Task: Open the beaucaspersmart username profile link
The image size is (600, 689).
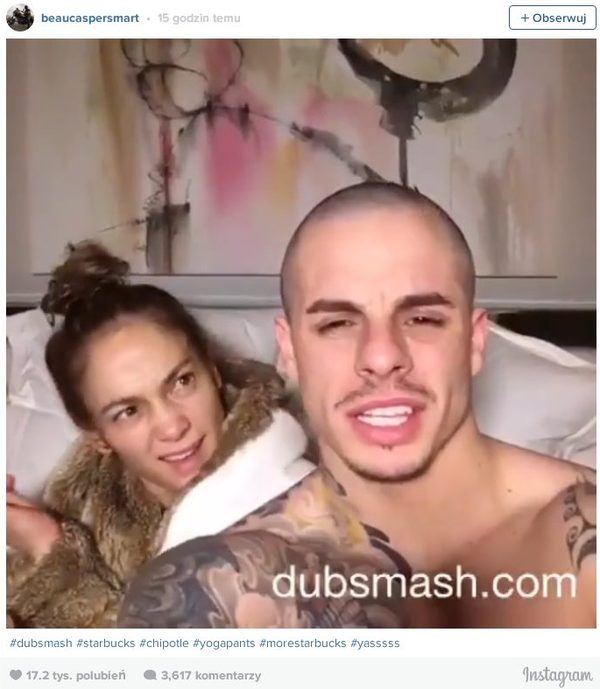Action: pos(92,18)
